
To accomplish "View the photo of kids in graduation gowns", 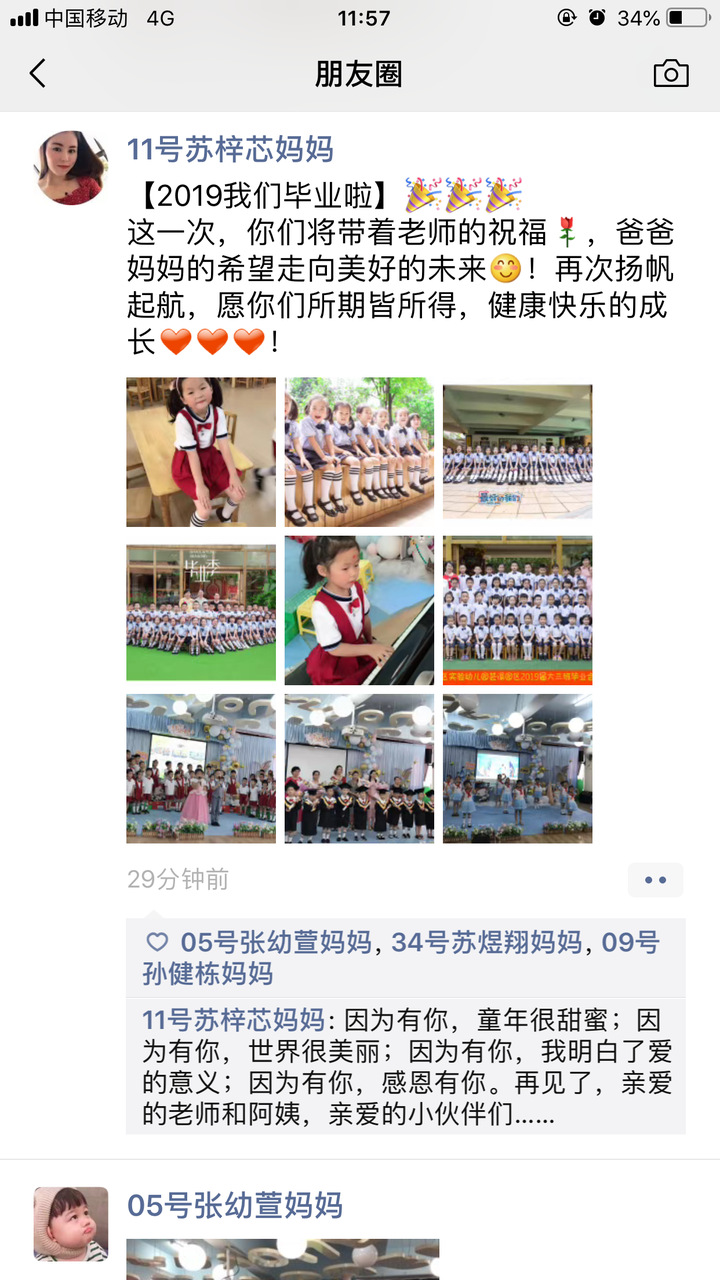I will coord(359,768).
